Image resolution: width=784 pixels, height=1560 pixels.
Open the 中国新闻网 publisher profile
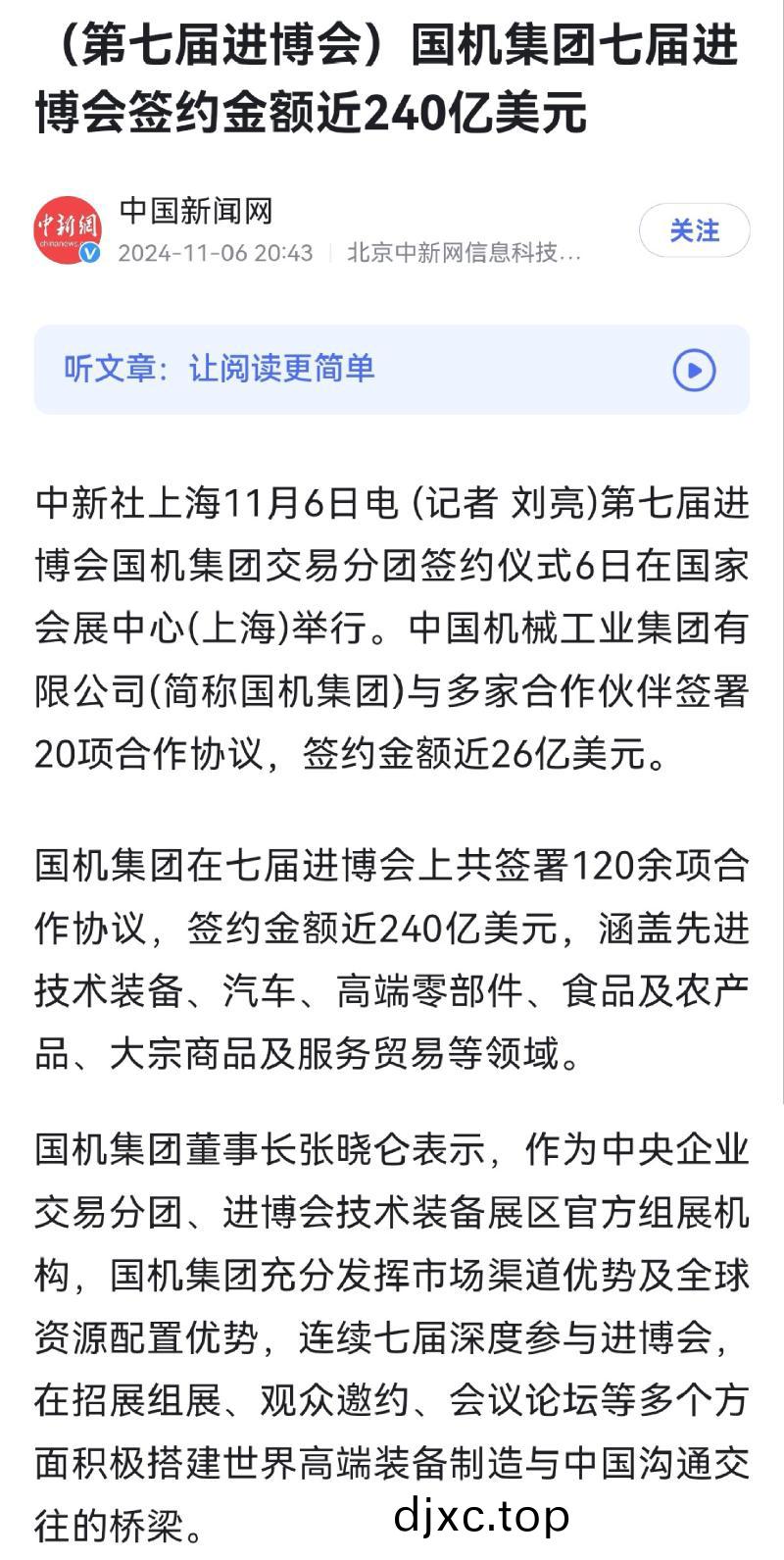(x=196, y=211)
